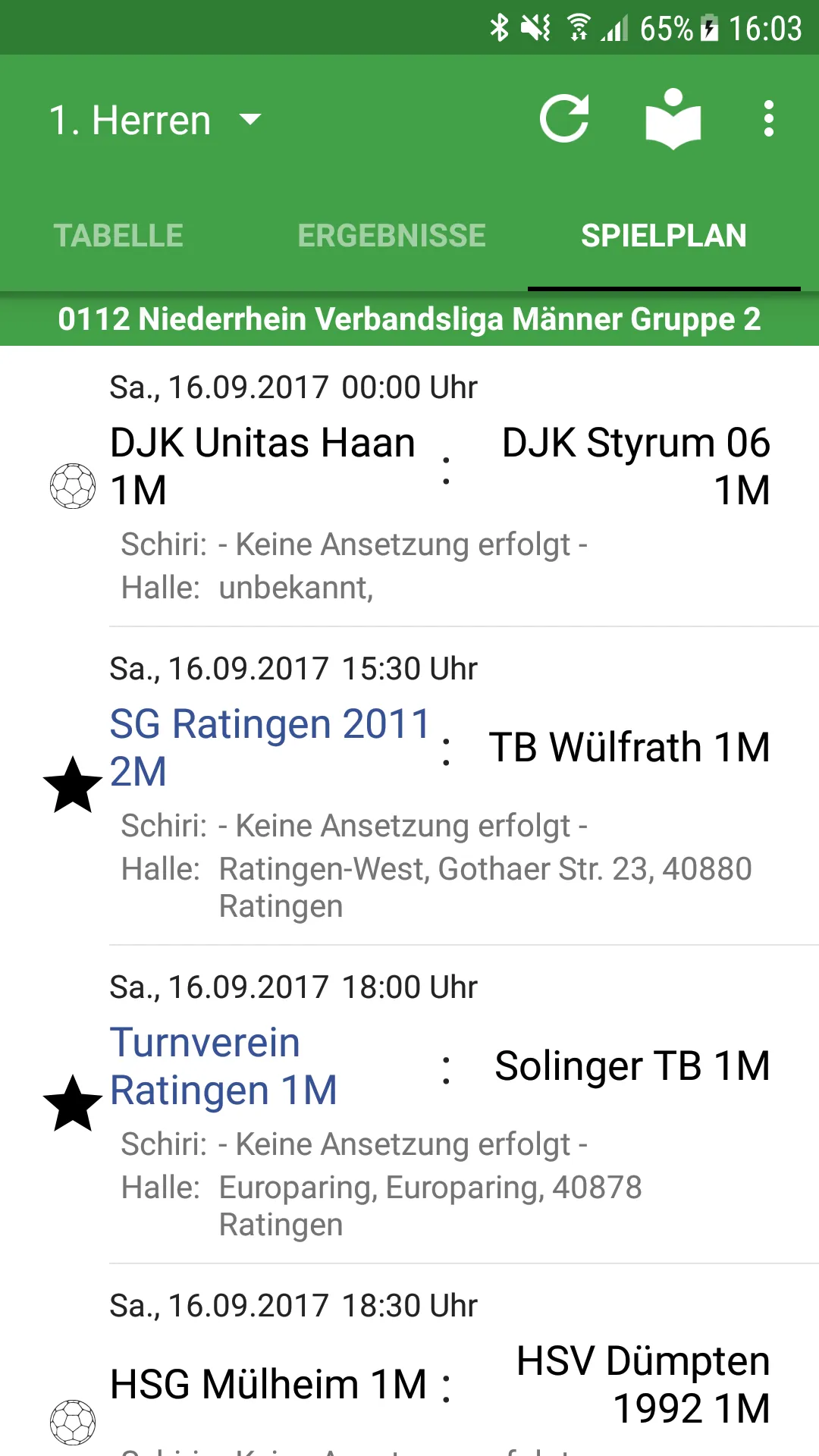Screen dimensions: 819x1456
Task: Switch to the Ergebnisse tab
Action: point(391,236)
